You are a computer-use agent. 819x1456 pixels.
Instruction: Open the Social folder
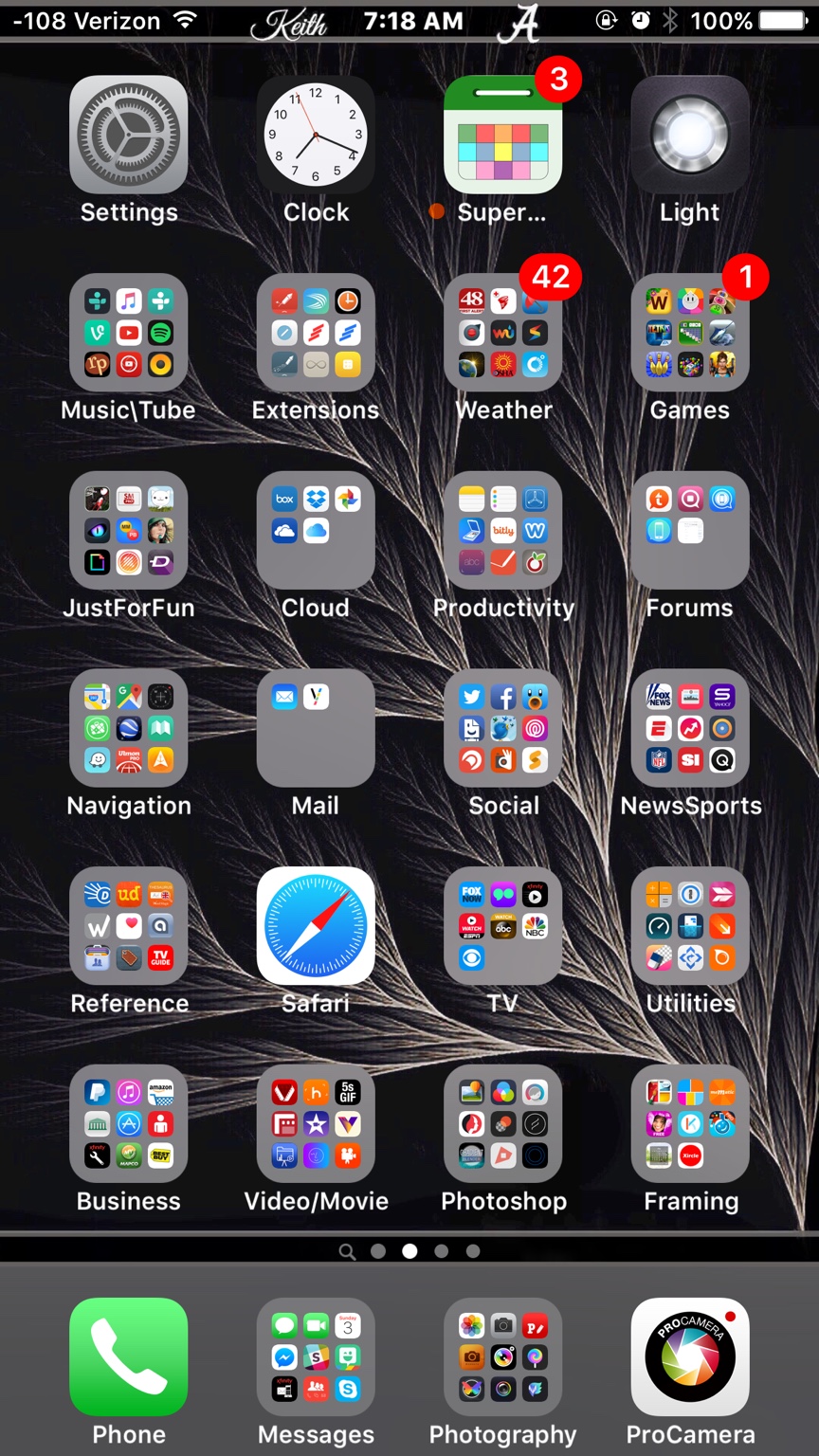pos(502,728)
